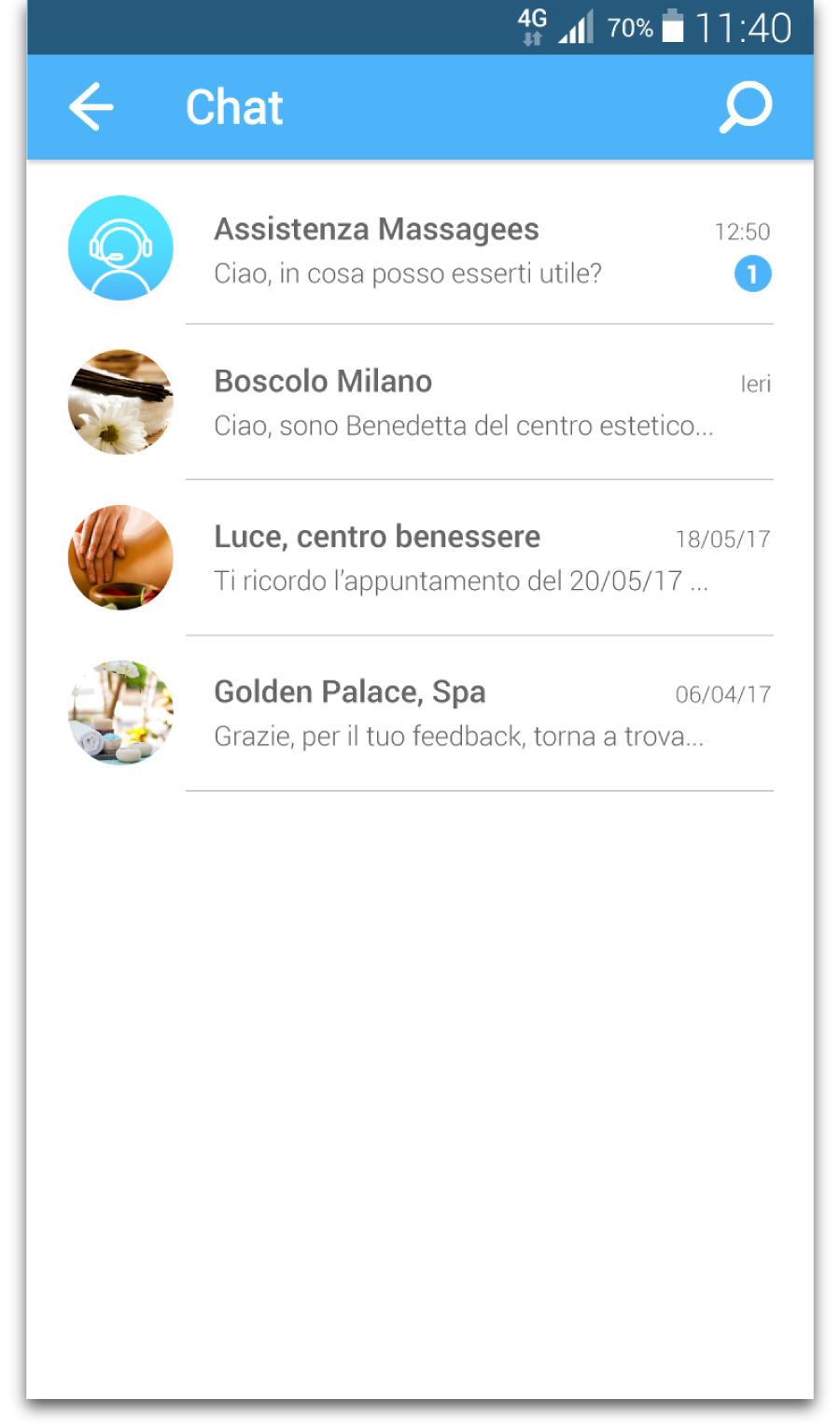Open the search magnifier icon
This screenshot has width=840, height=1428.
(x=746, y=107)
